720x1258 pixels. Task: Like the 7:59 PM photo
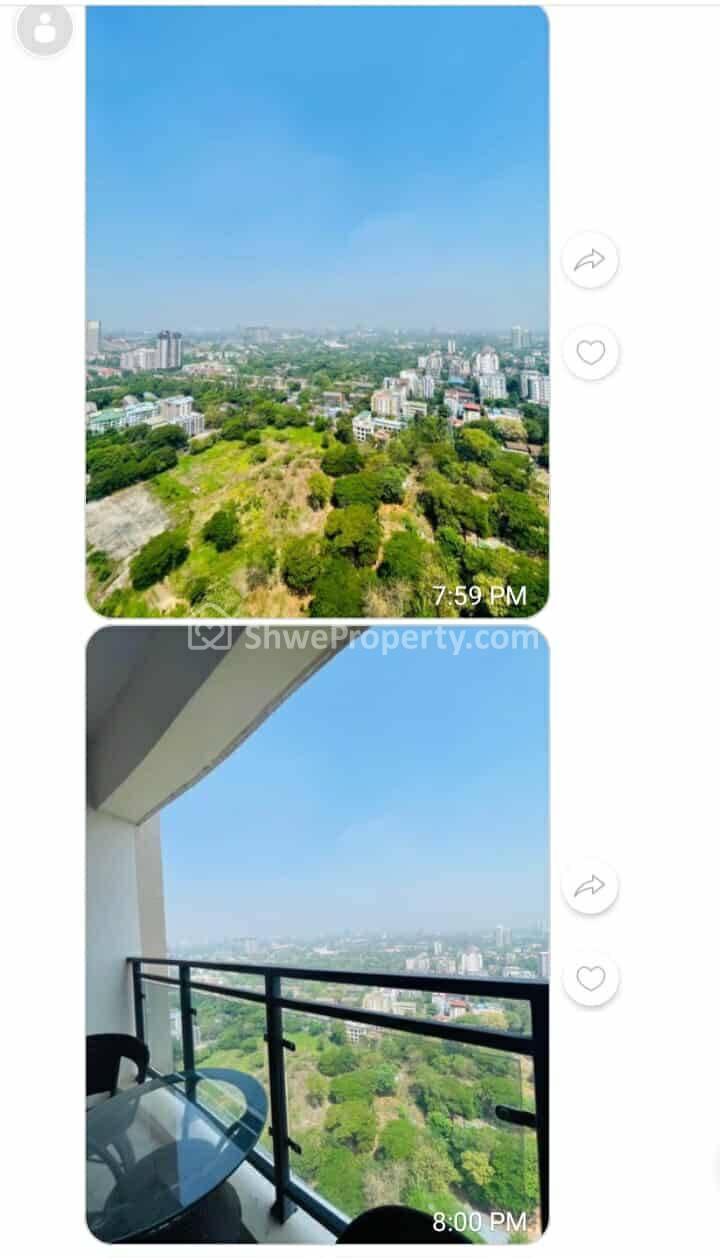(590, 352)
